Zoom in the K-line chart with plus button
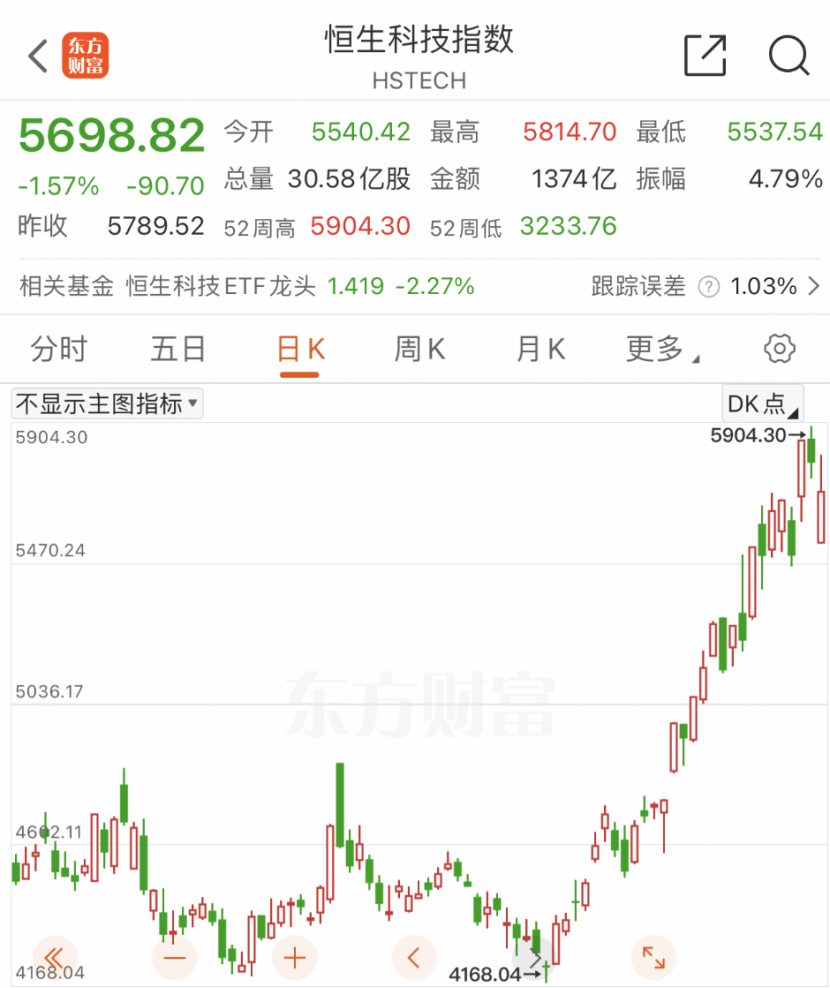This screenshot has width=830, height=988. tap(294, 958)
